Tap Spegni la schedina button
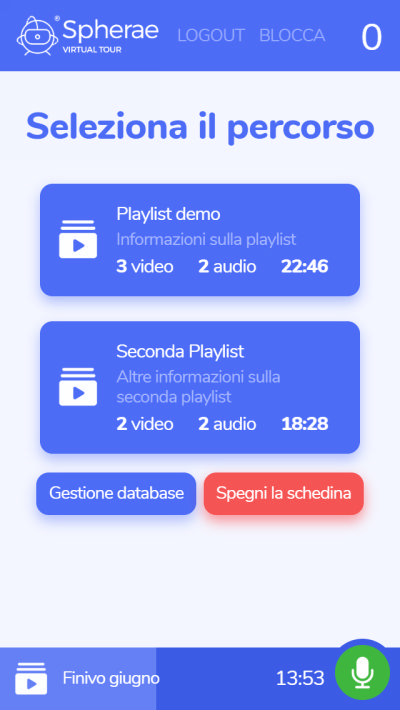This screenshot has width=400, height=710. (x=284, y=494)
